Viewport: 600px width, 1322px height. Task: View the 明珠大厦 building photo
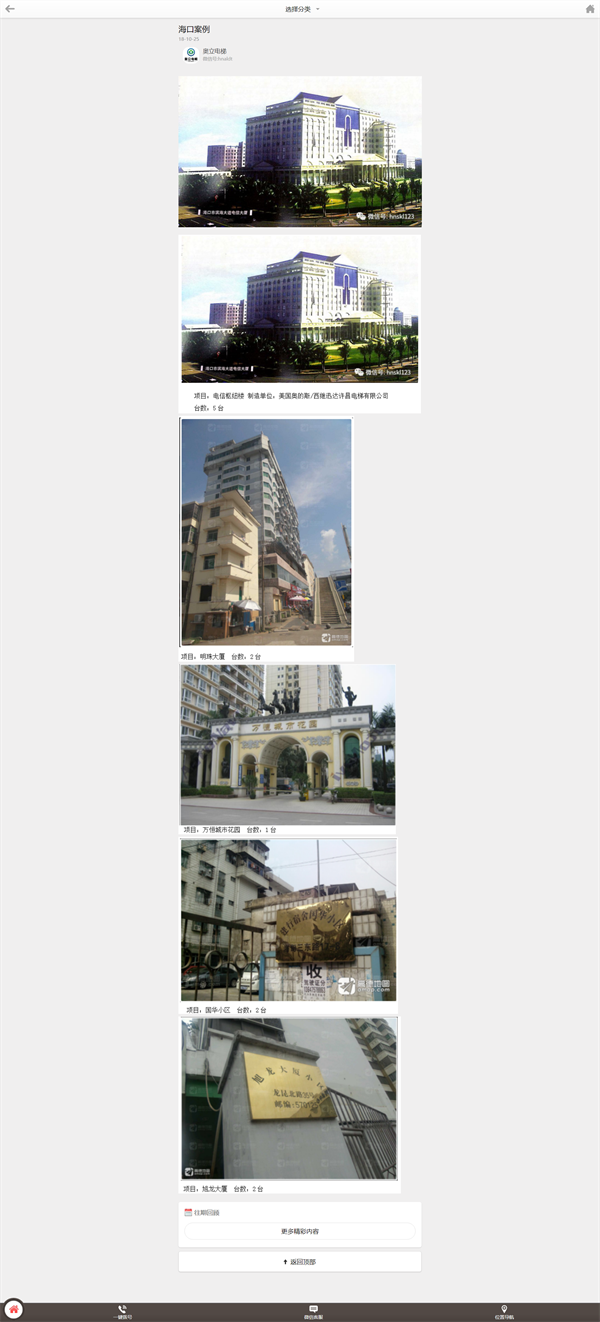tap(266, 532)
